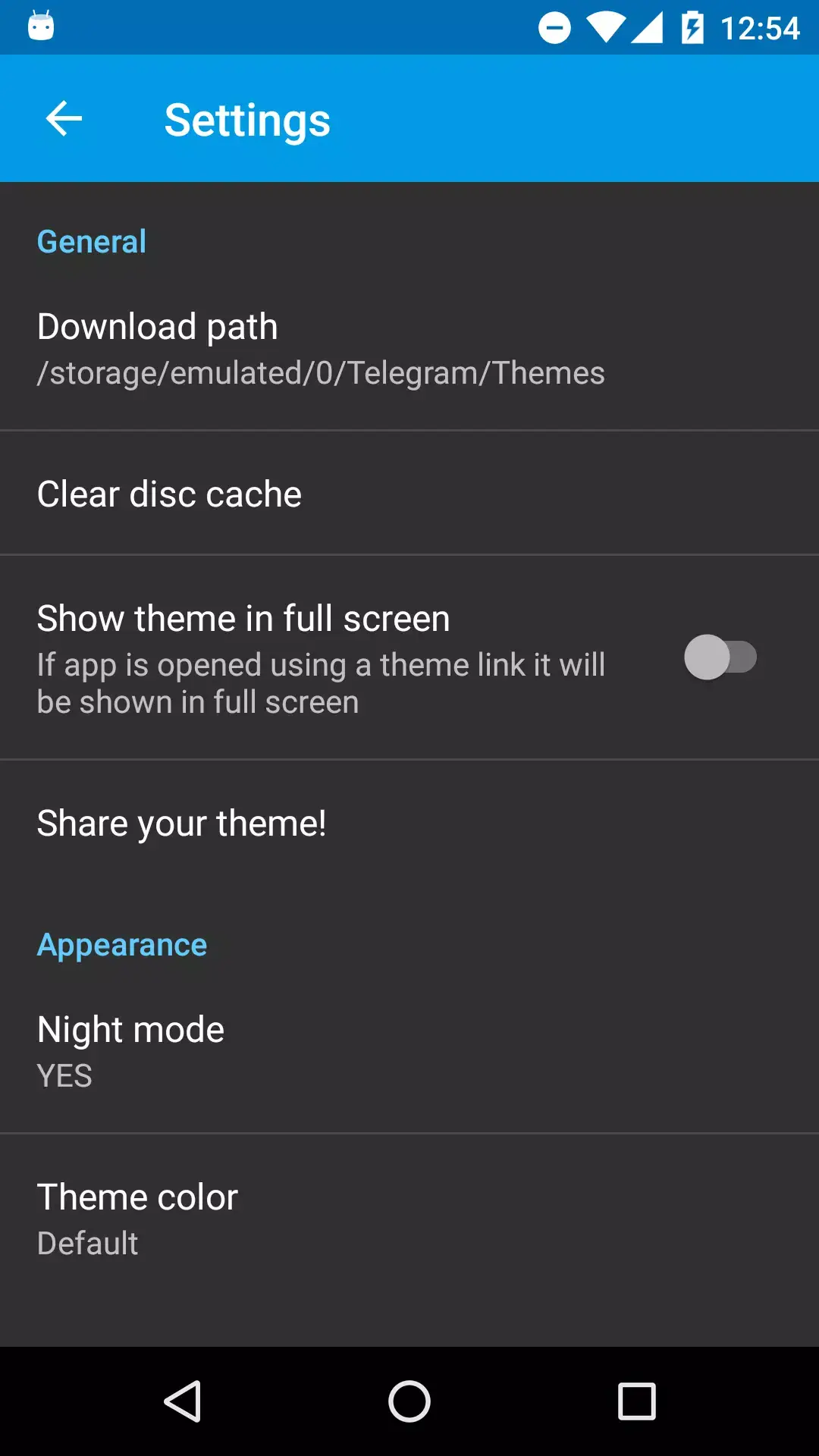Tap the do-not-disturb icon in status bar
Screen dimensions: 819x1456
click(556, 27)
